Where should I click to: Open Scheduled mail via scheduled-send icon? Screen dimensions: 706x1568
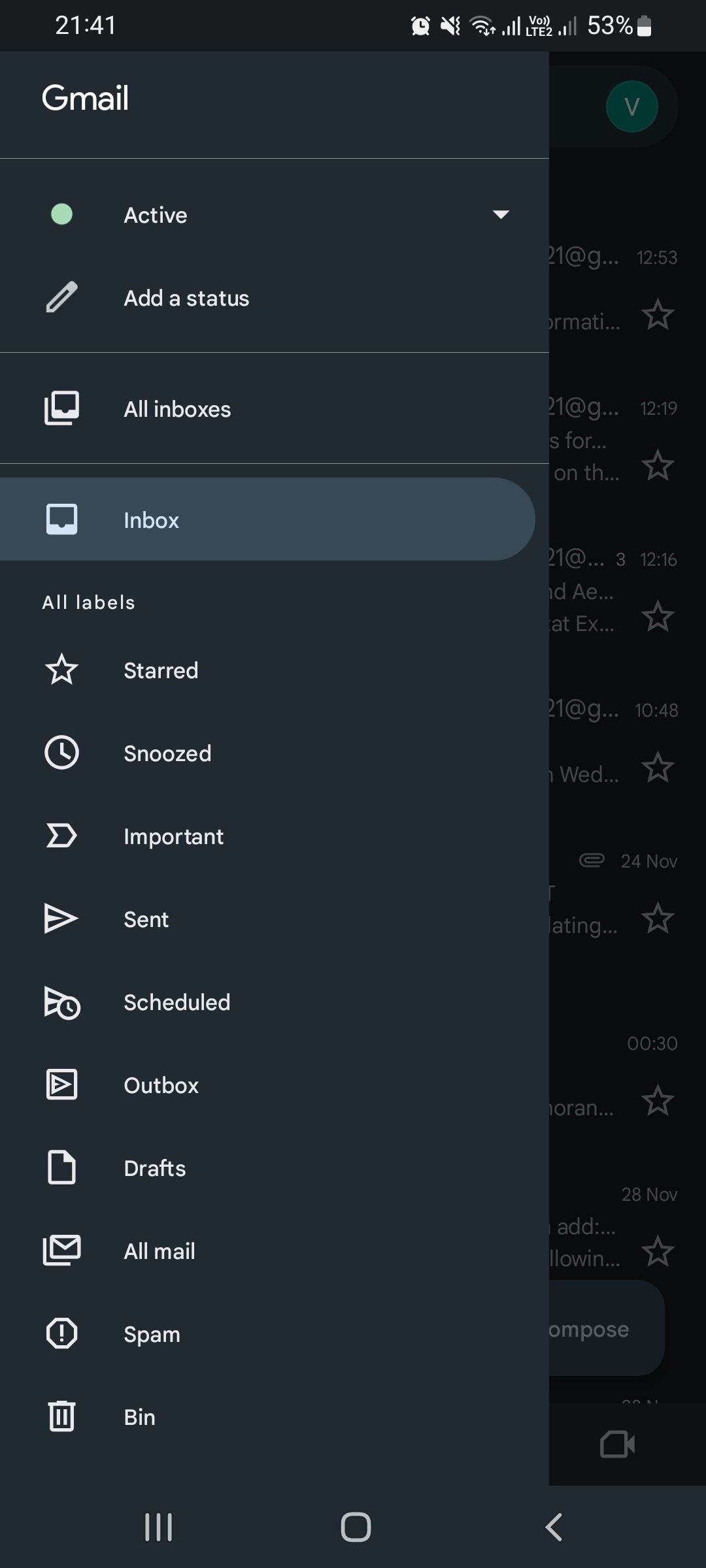click(x=62, y=1002)
